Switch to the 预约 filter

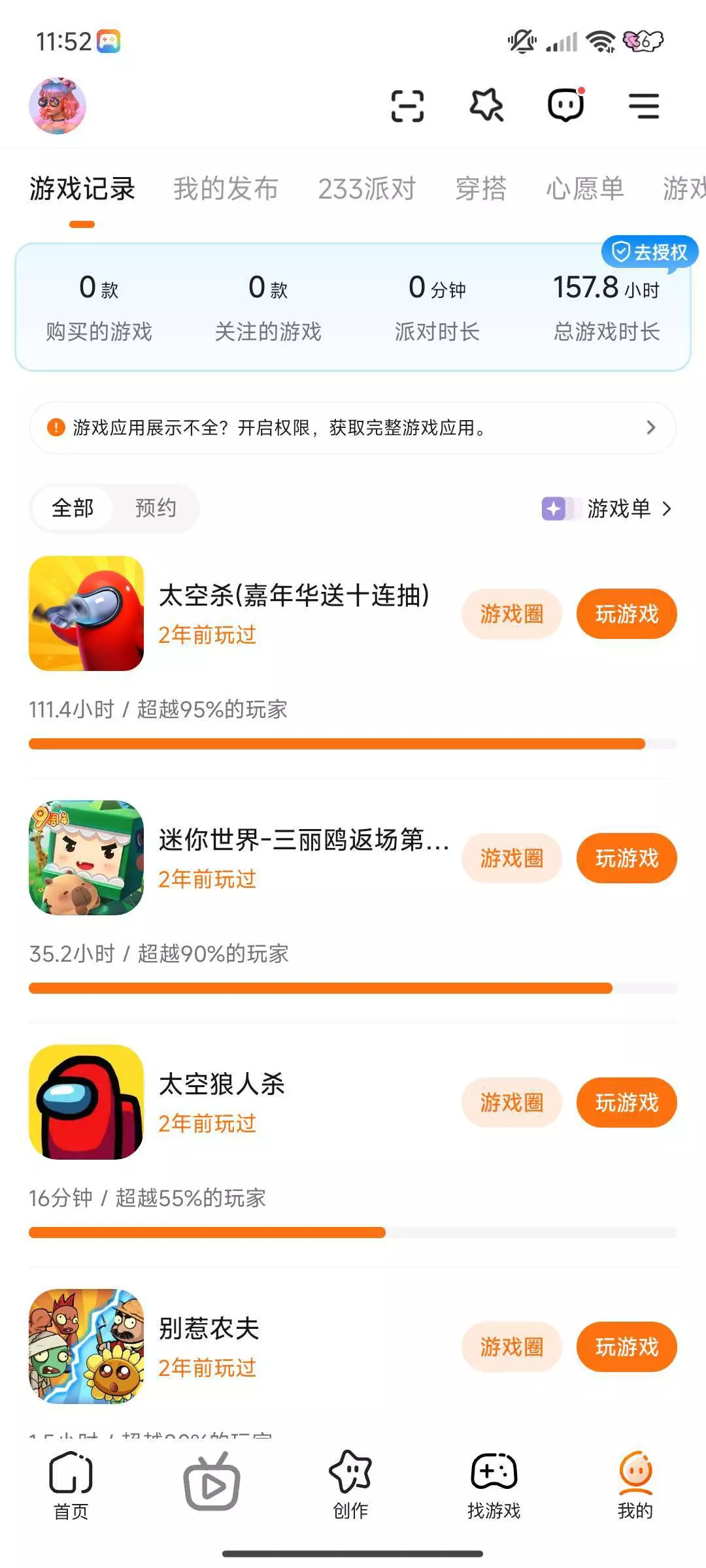click(156, 508)
